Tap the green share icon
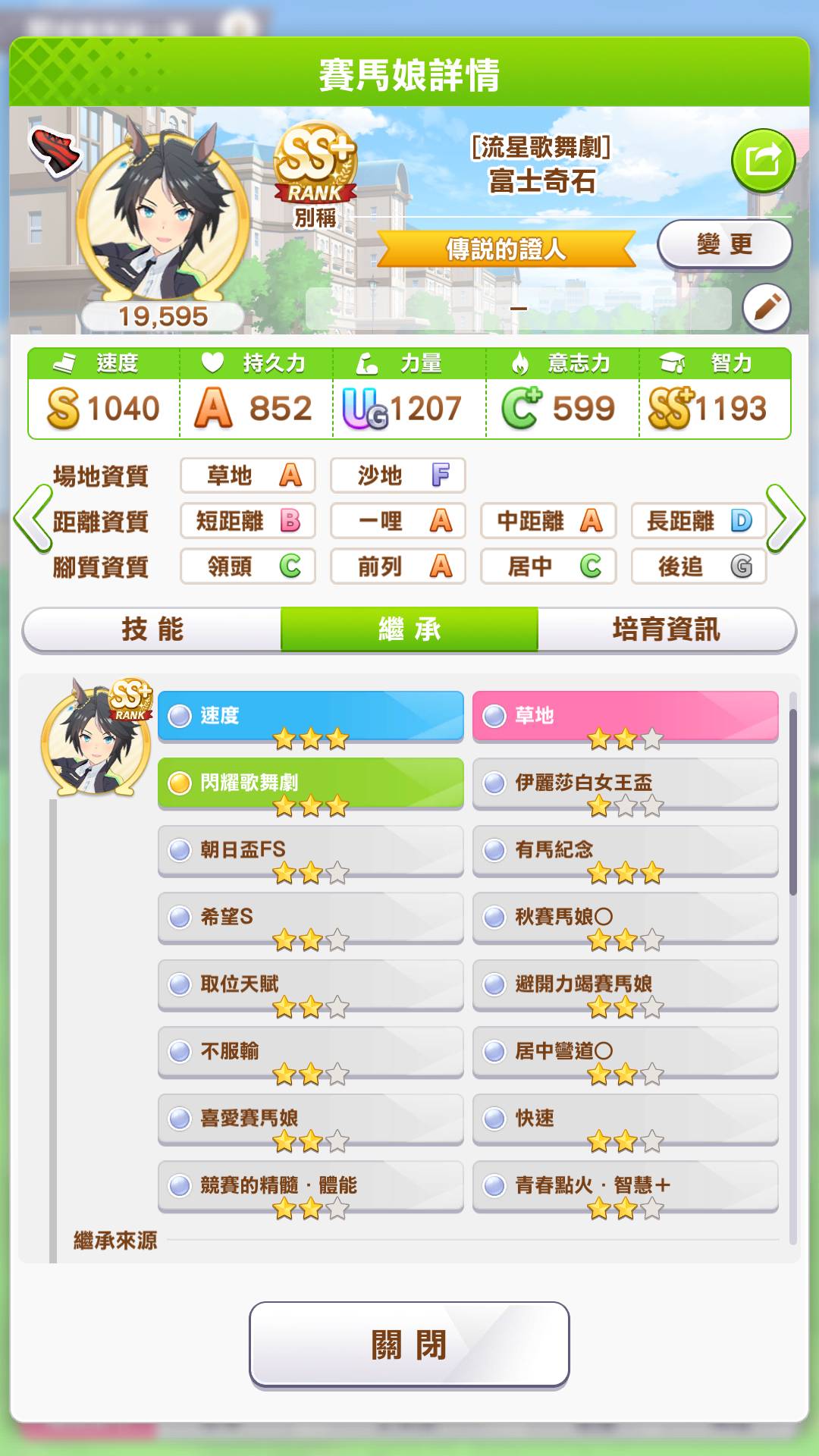 (762, 161)
